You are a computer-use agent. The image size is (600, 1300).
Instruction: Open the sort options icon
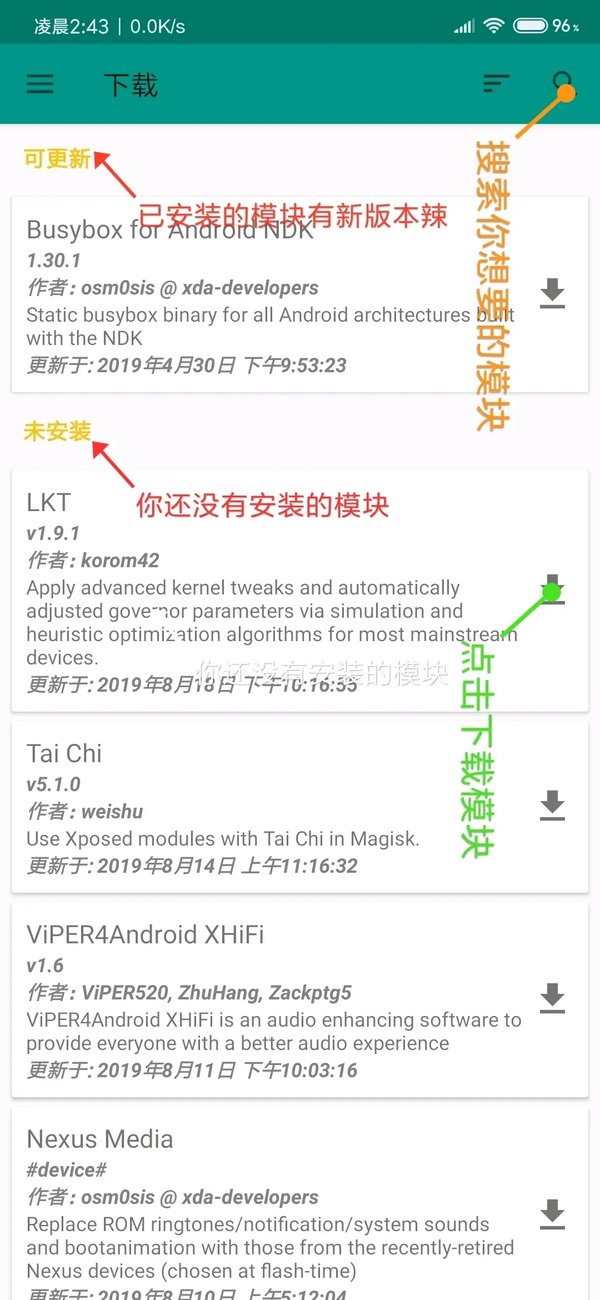pos(495,85)
